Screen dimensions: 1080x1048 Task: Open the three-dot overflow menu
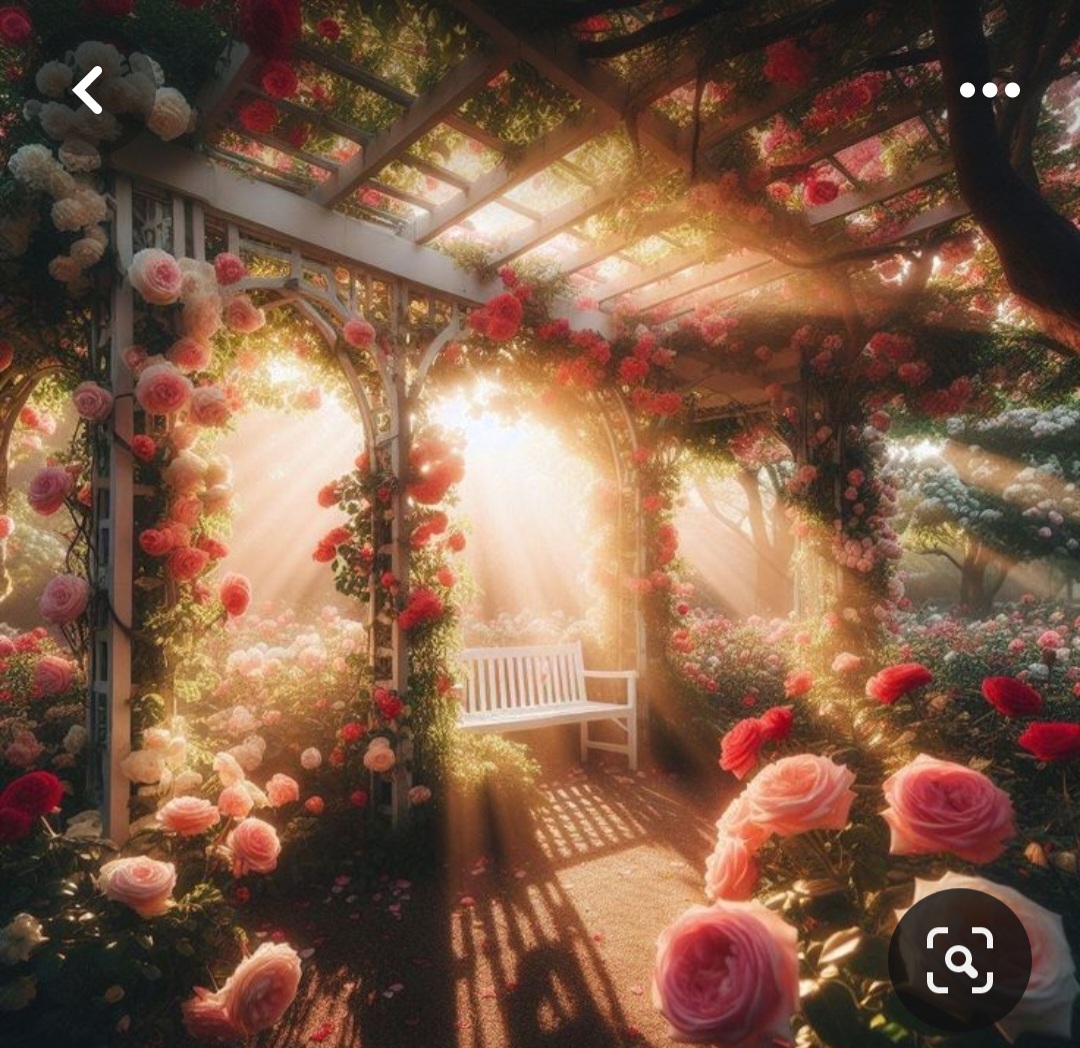point(989,90)
